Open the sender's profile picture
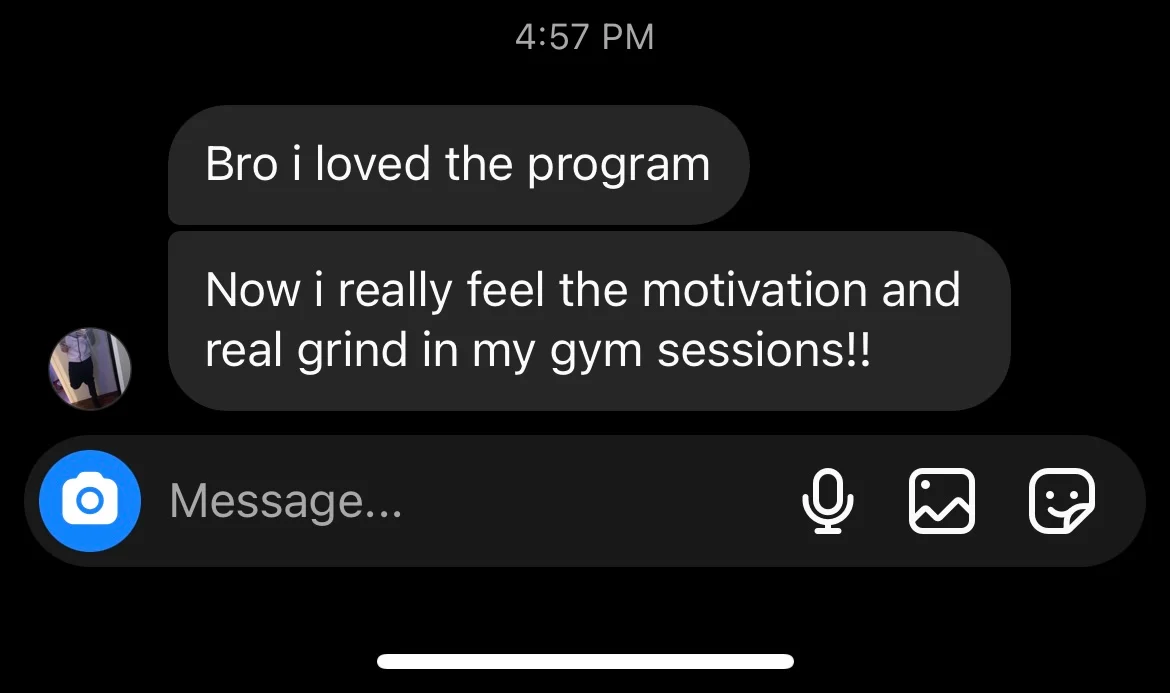 90,368
